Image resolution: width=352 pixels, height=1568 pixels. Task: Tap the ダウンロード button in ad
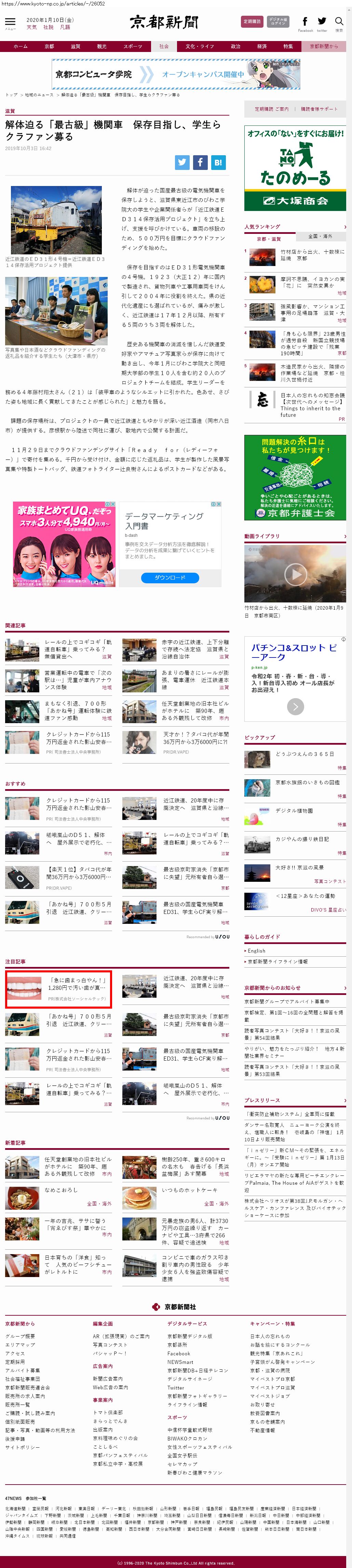(x=170, y=577)
